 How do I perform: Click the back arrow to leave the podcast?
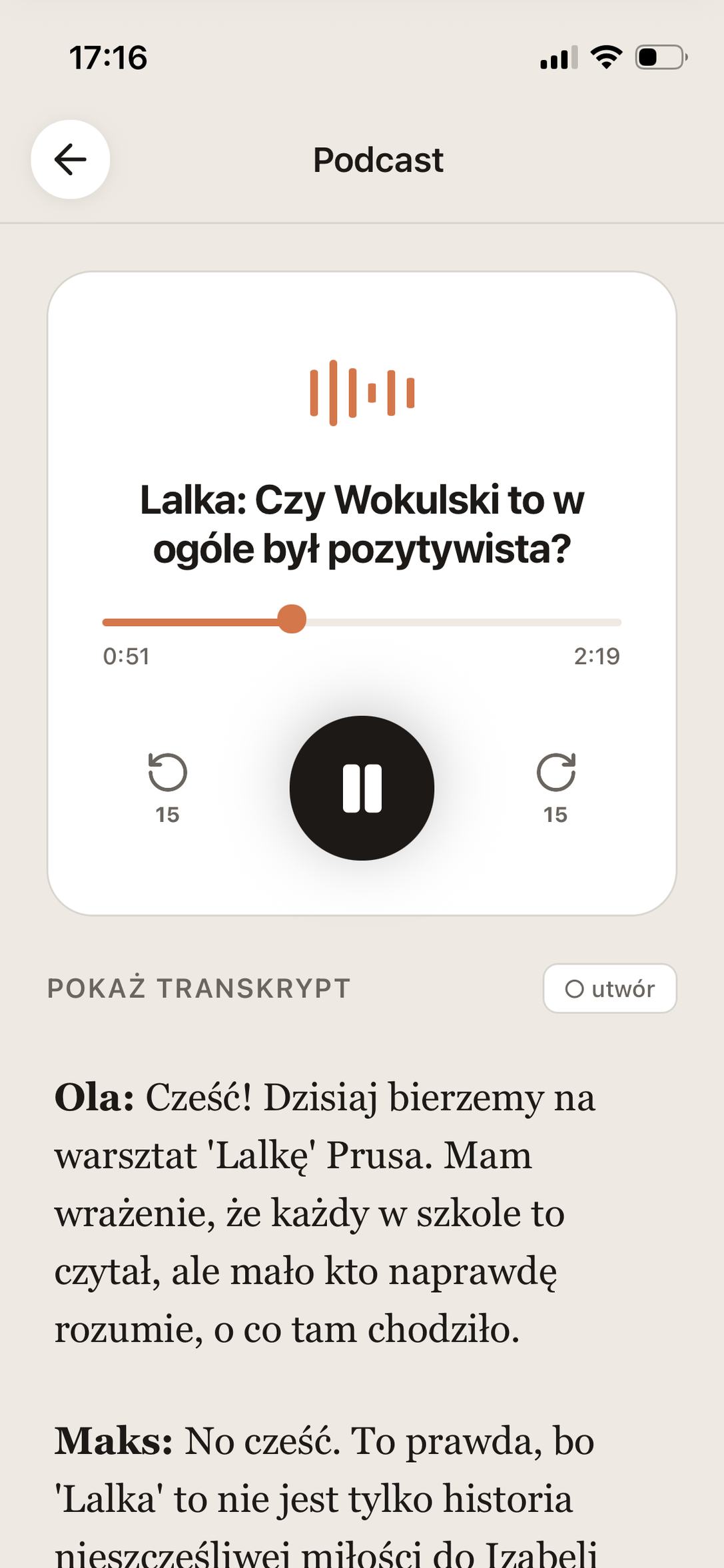point(70,160)
